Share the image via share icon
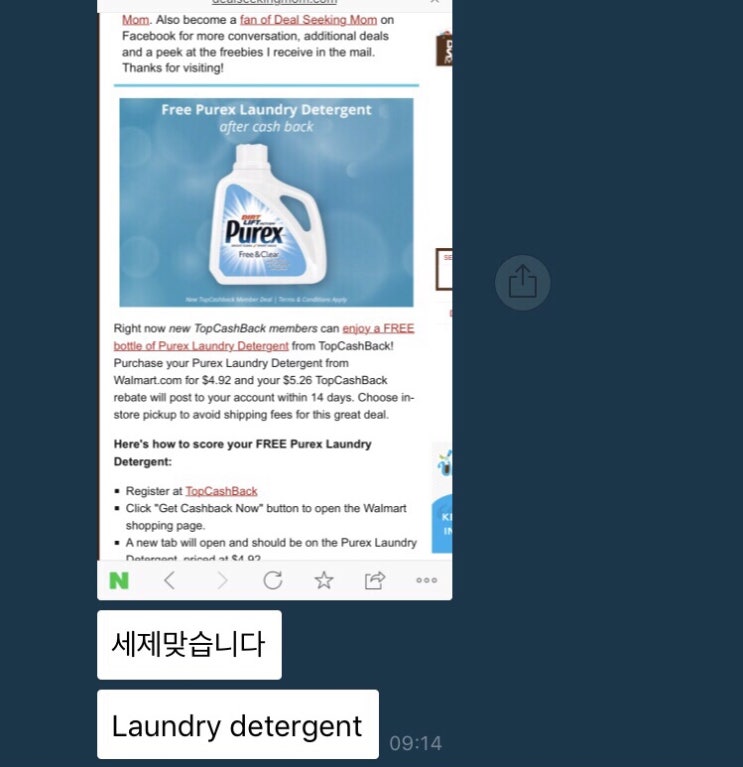Image resolution: width=743 pixels, height=767 pixels. [522, 283]
